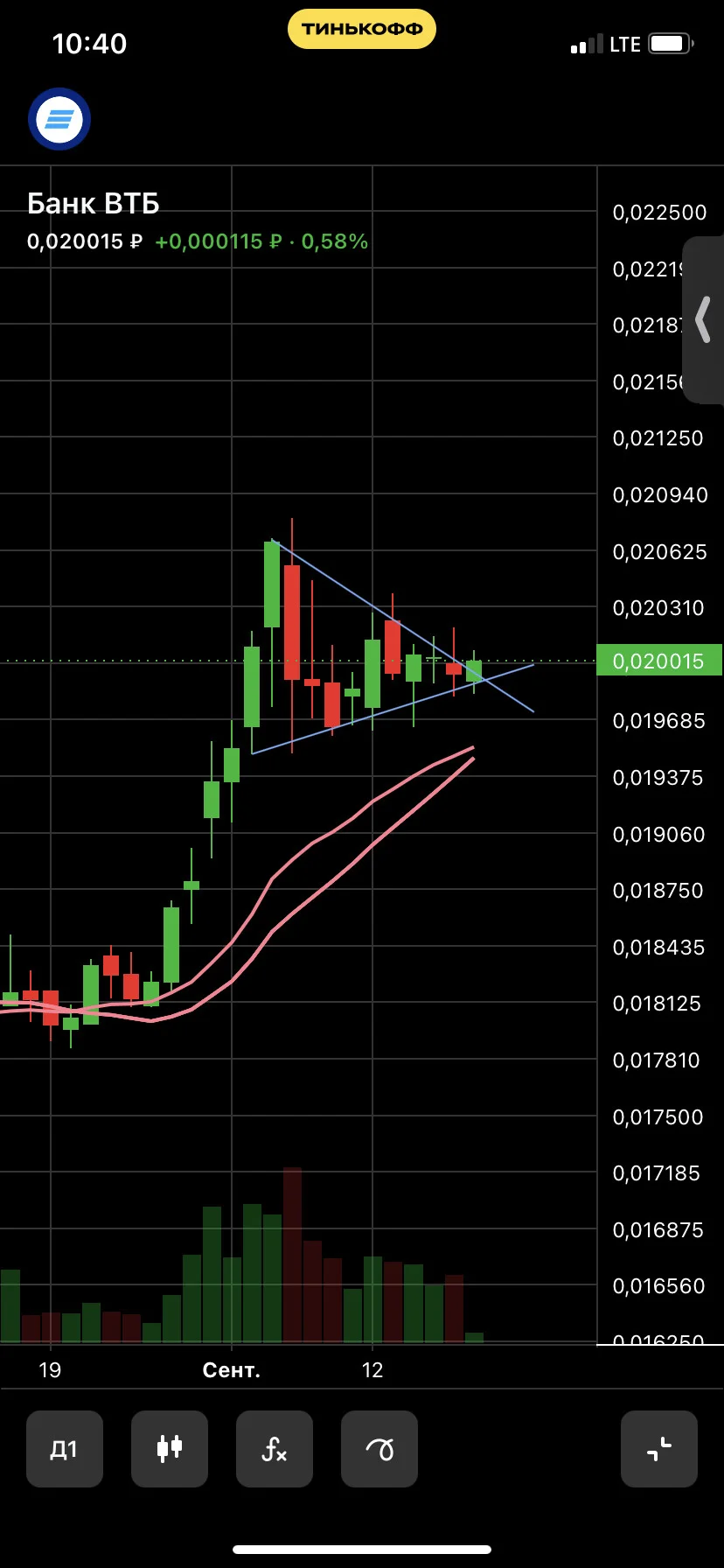Change the candlestick chart type
The width and height of the screenshot is (724, 1568).
pyautogui.click(x=170, y=1449)
